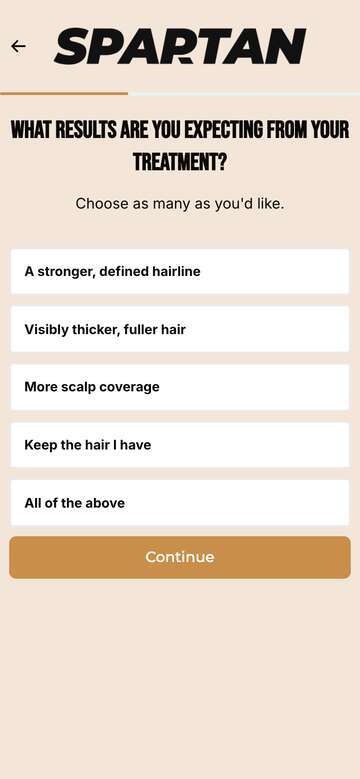
Task: Choose 'Visibly thicker, fuller hair'
Action: (180, 329)
